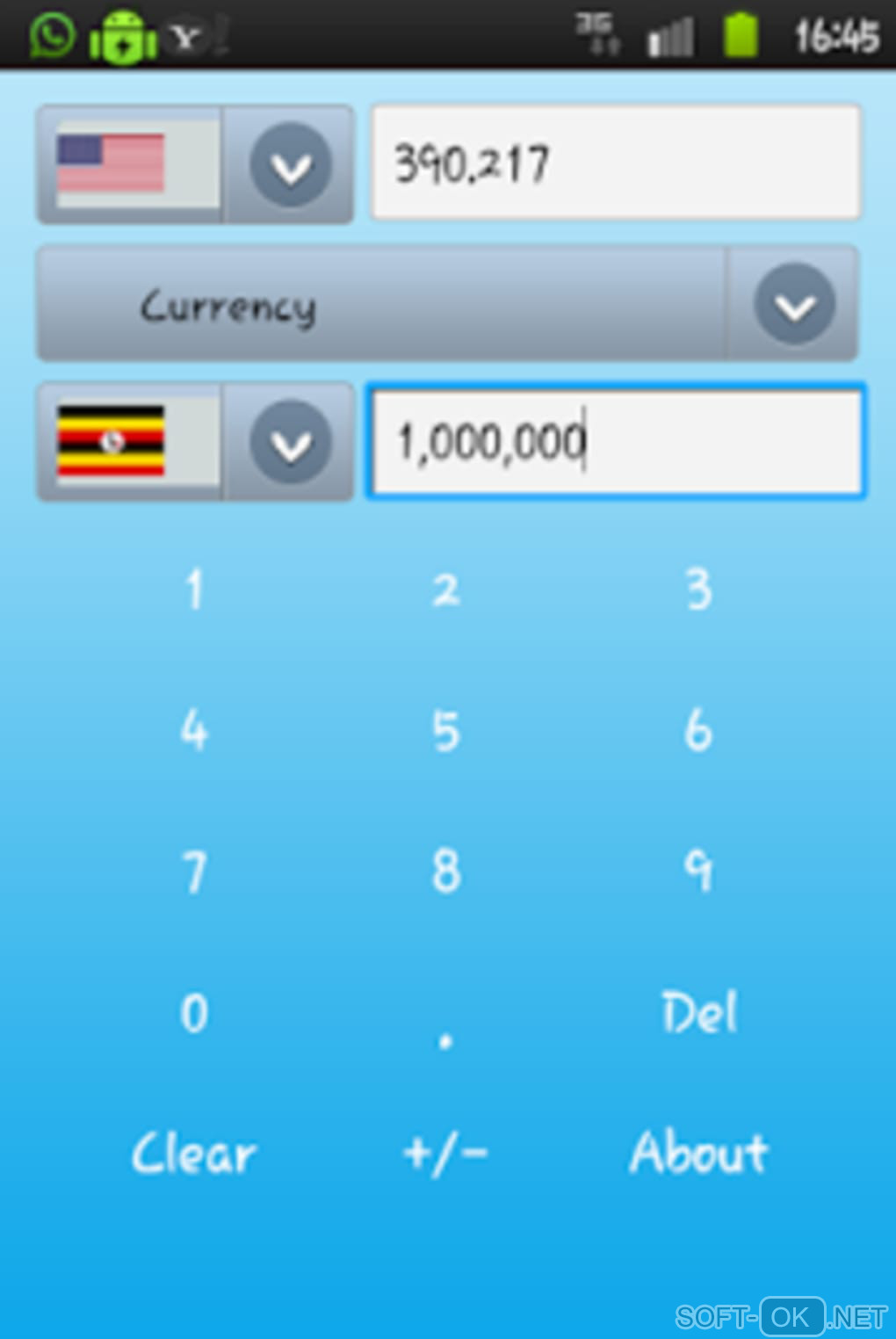Viewport: 896px width, 1339px height.
Task: Open the About screen
Action: [x=698, y=1154]
